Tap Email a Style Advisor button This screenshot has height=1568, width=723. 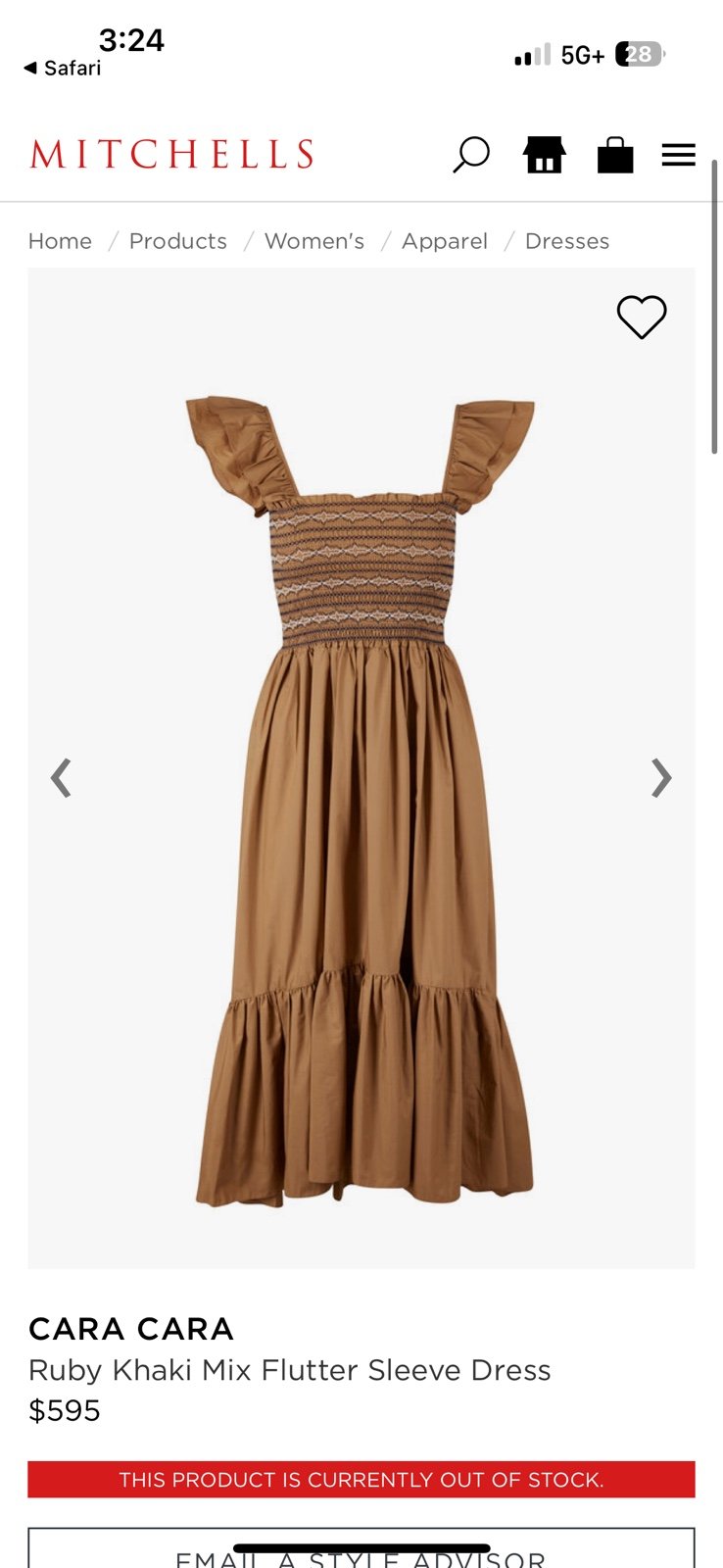pos(361,1548)
